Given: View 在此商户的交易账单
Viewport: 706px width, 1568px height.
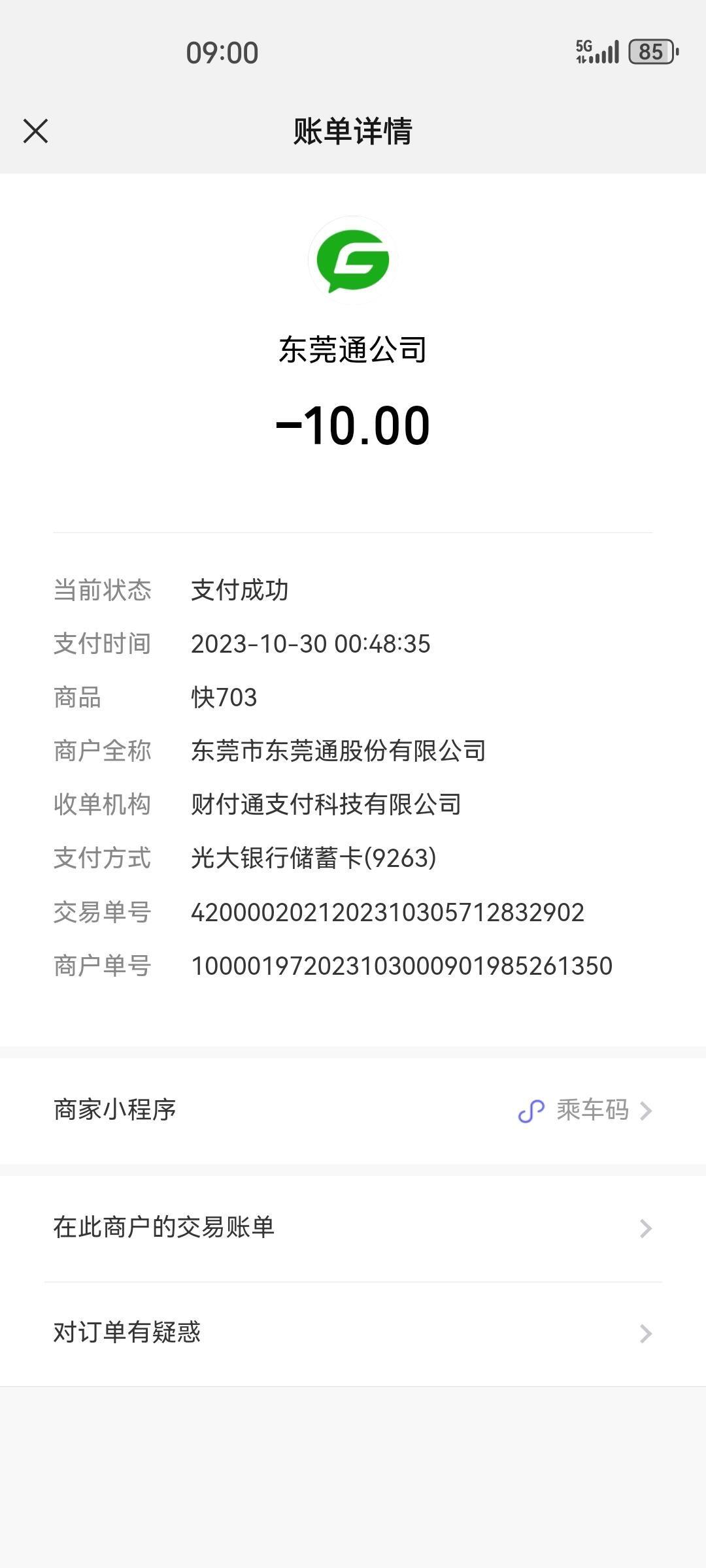Looking at the screenshot, I should click(x=353, y=1228).
